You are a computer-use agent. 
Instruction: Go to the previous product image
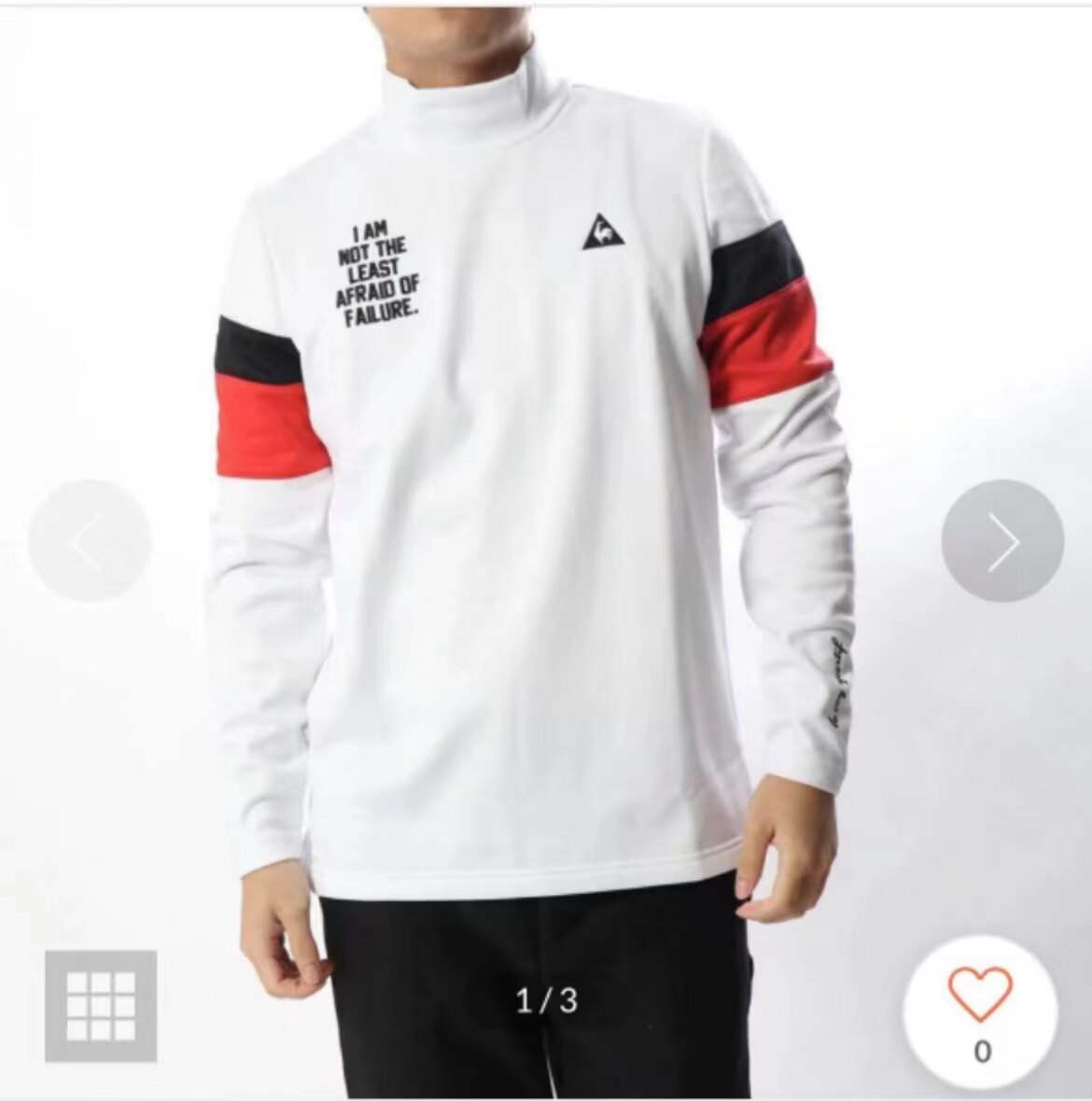90,540
